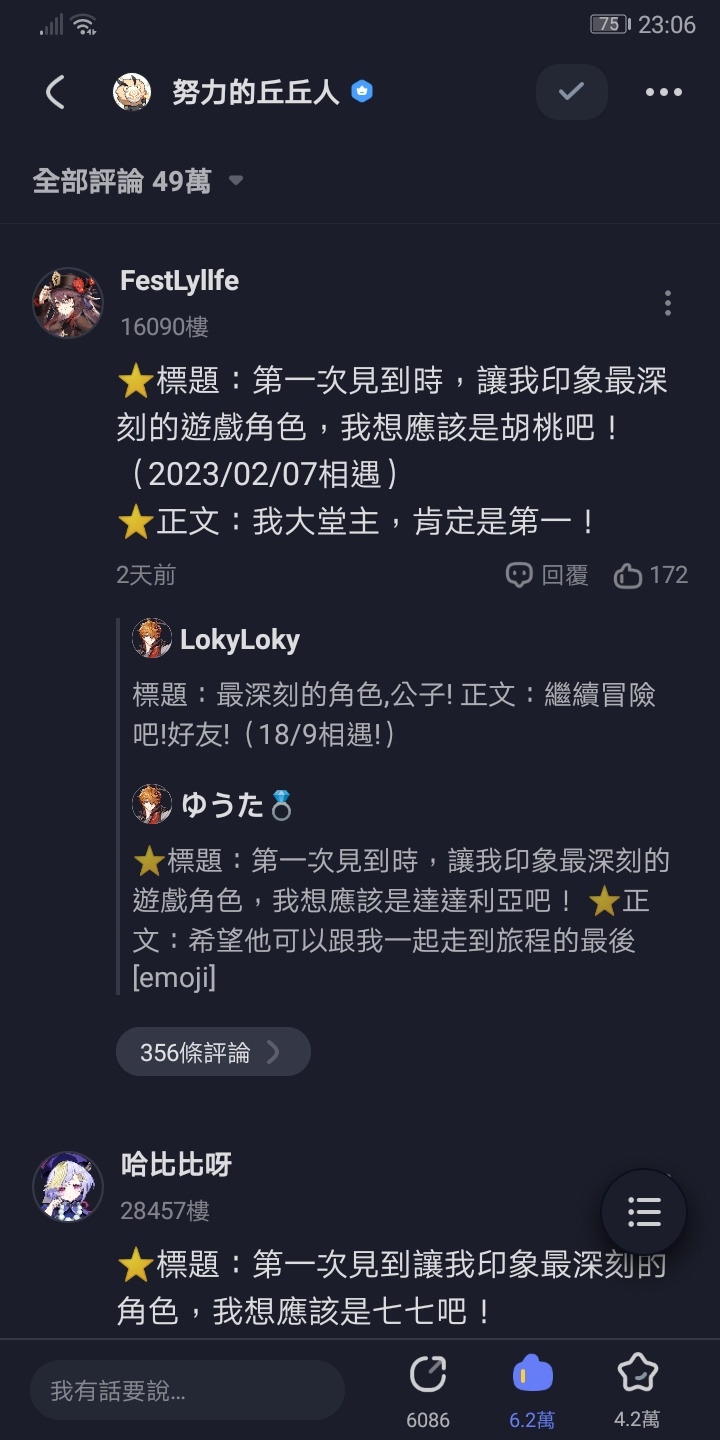Tap the 我有話要說 comment input field
Screen dimensions: 720x1440
[x=187, y=1390]
